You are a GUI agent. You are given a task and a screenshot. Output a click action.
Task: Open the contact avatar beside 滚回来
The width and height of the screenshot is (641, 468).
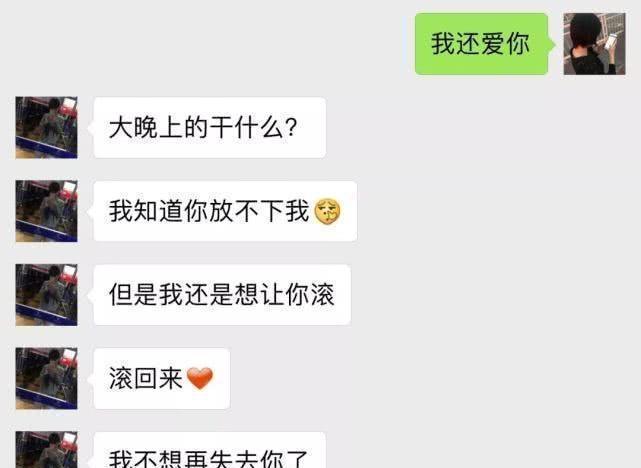point(46,378)
